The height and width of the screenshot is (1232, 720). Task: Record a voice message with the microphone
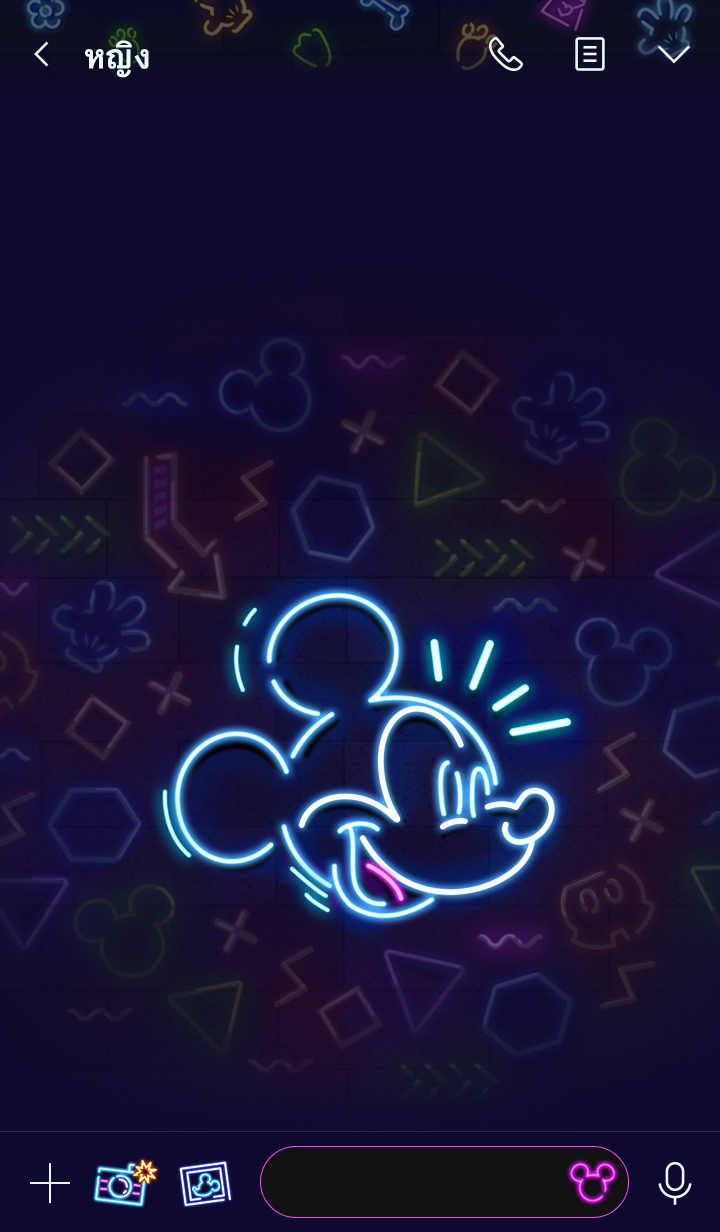(675, 1183)
